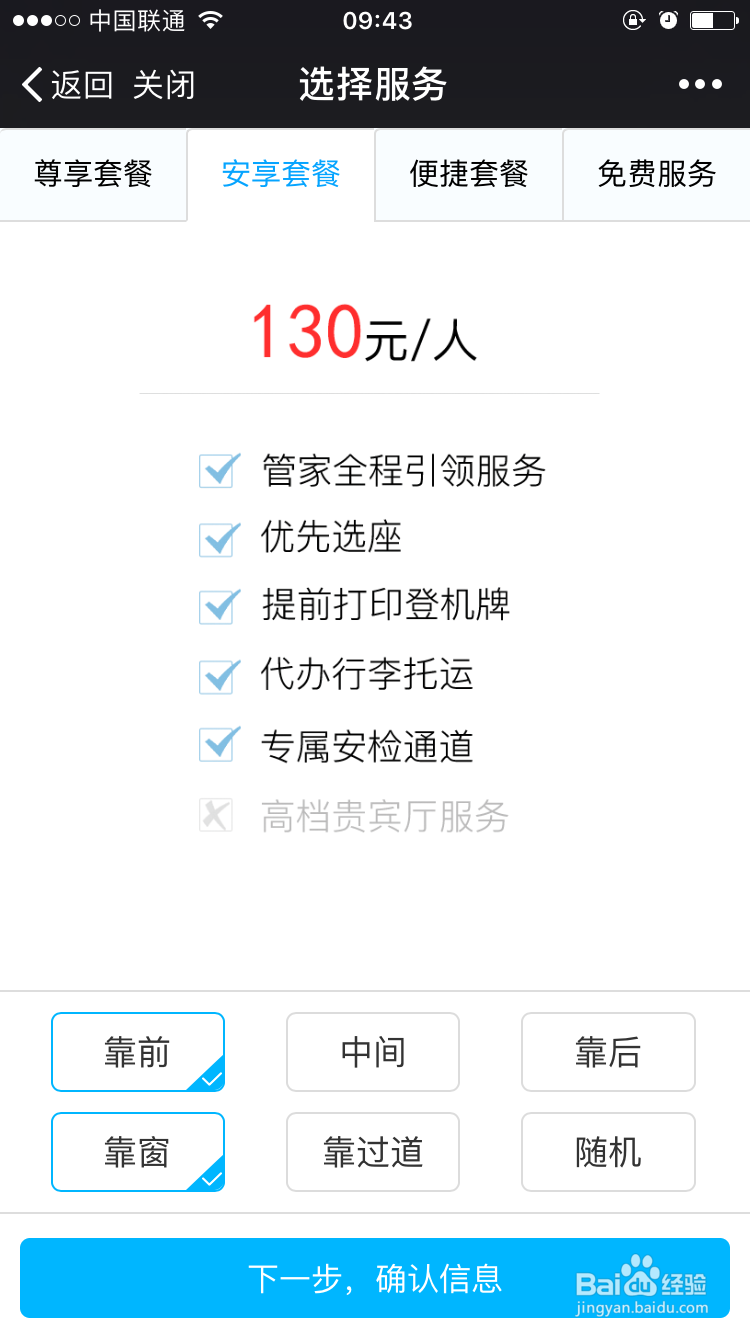Uncheck 管家全程引领服务 service
Image resolution: width=750 pixels, height=1334 pixels.
[x=218, y=470]
